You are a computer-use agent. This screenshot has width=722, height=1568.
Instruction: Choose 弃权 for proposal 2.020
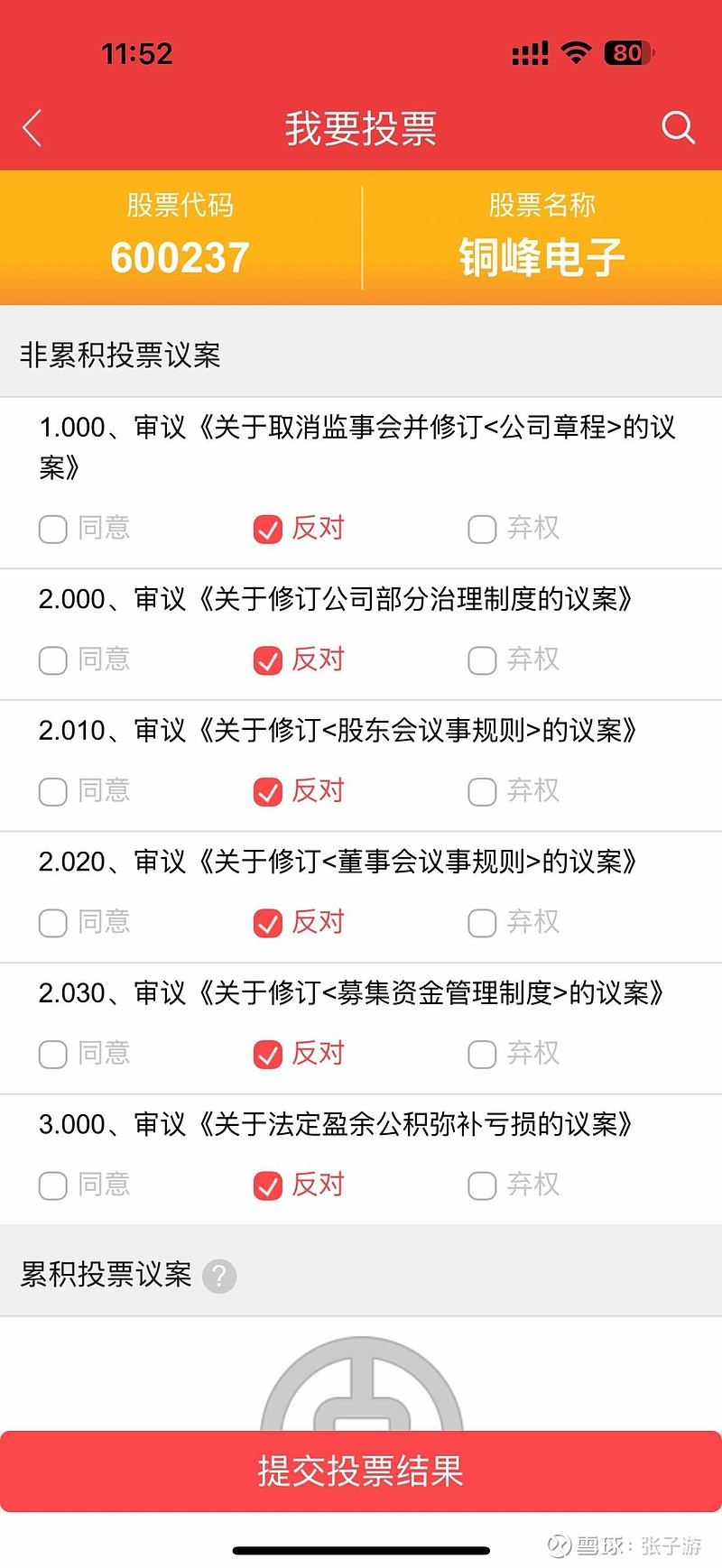(x=483, y=923)
